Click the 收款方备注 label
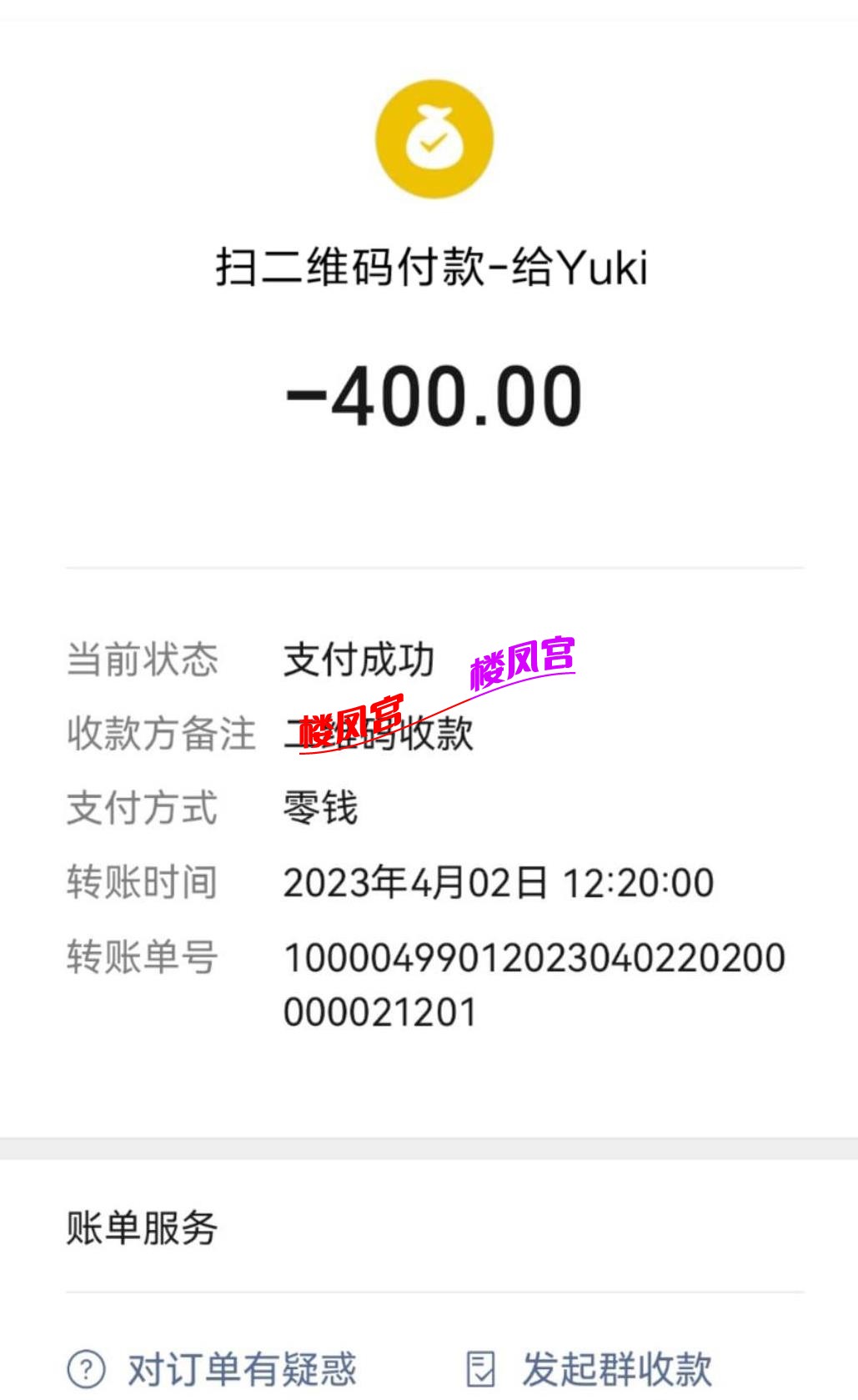Viewport: 858px width, 1400px height. pos(162,735)
